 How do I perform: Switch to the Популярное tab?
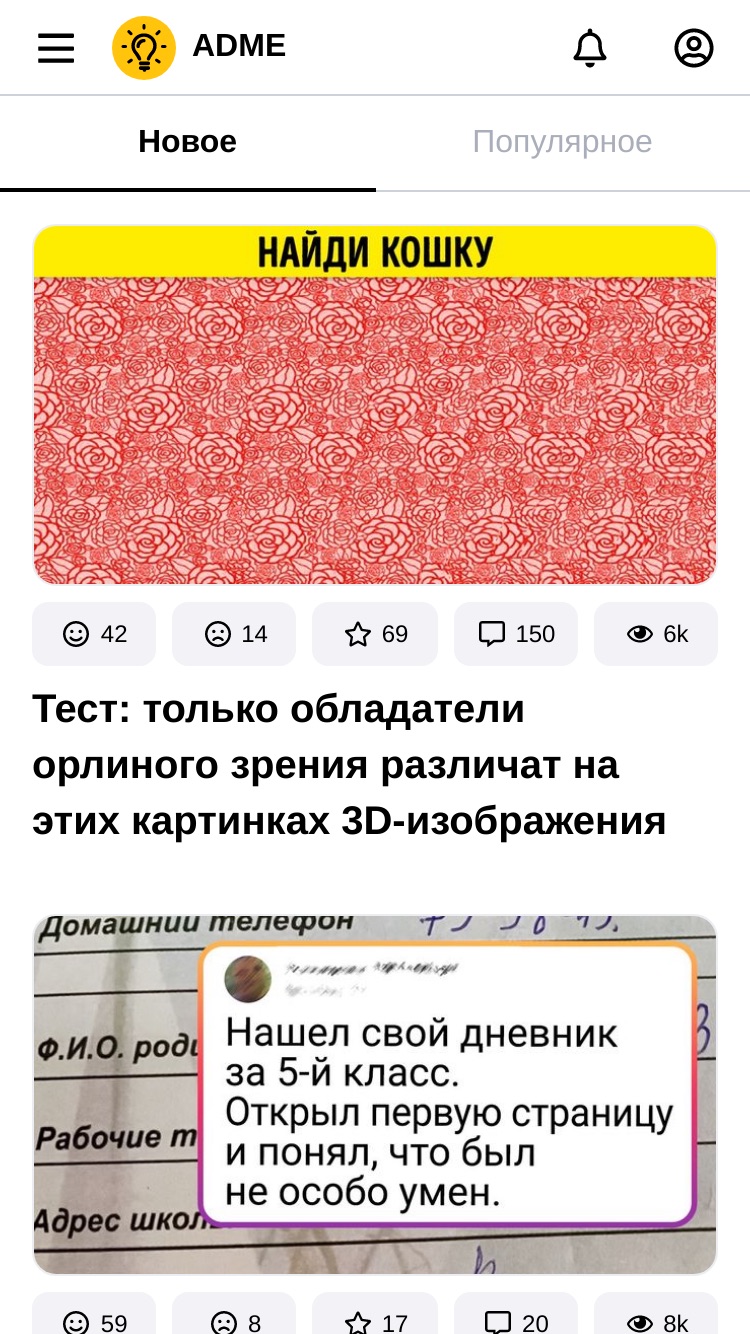coord(562,142)
